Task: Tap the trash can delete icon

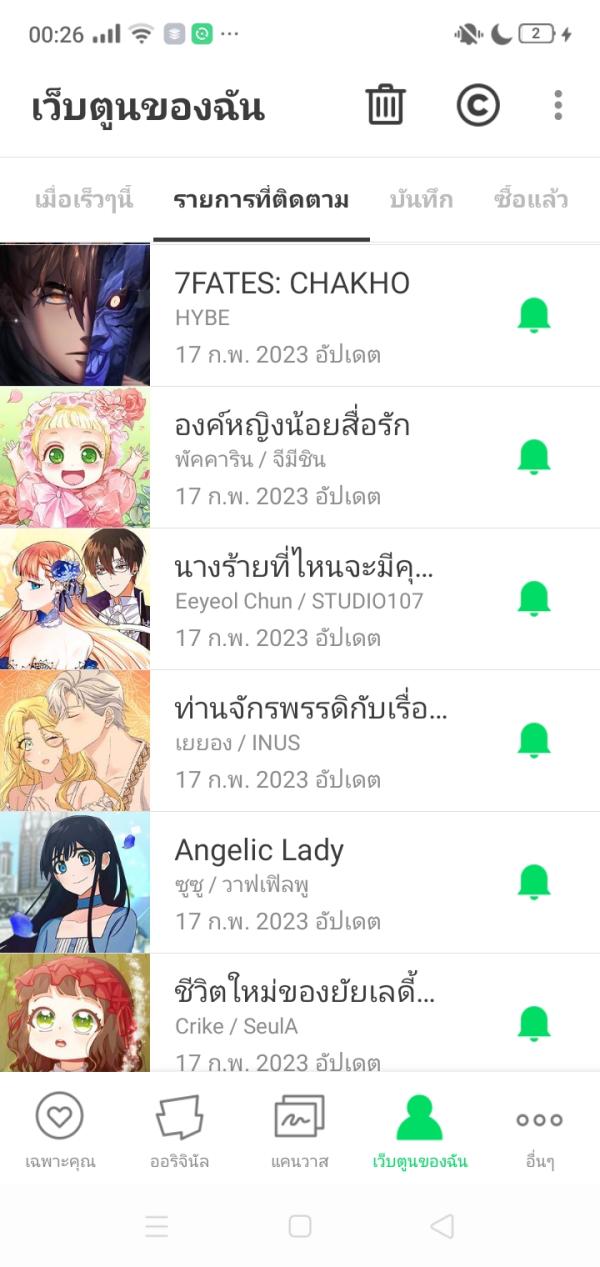Action: coord(385,105)
